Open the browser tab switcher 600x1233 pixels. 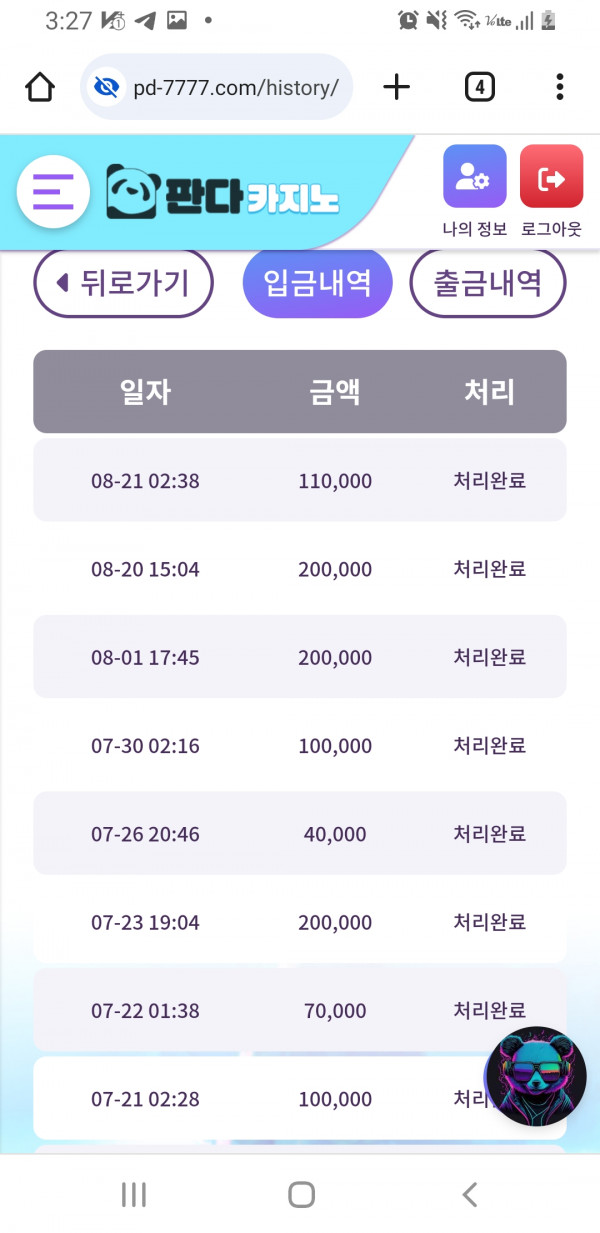click(480, 87)
